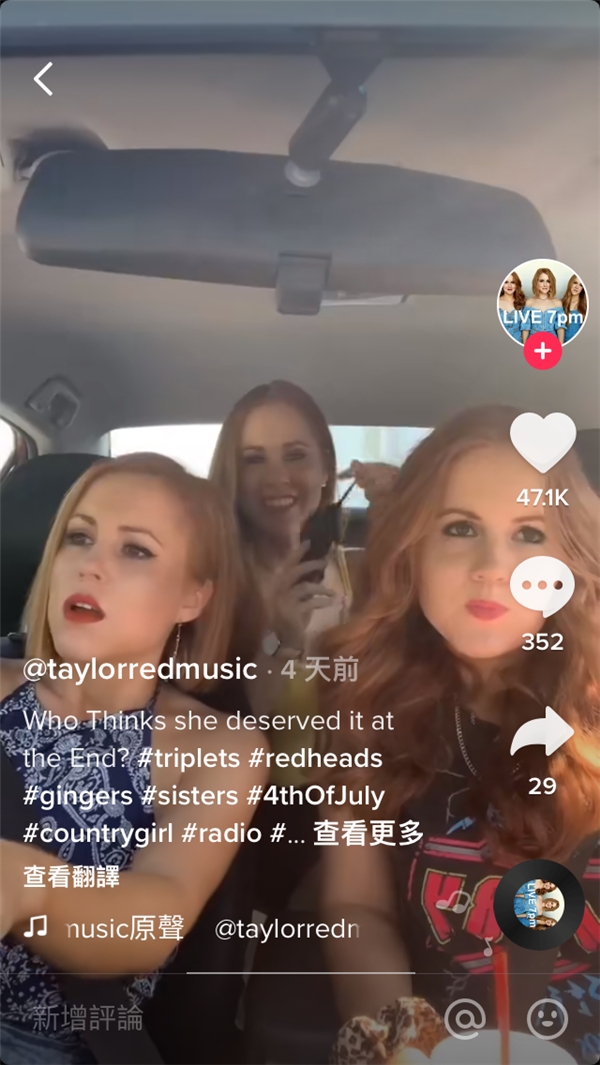600x1065 pixels.
Task: Open the emoji picker icon
Action: (547, 1019)
